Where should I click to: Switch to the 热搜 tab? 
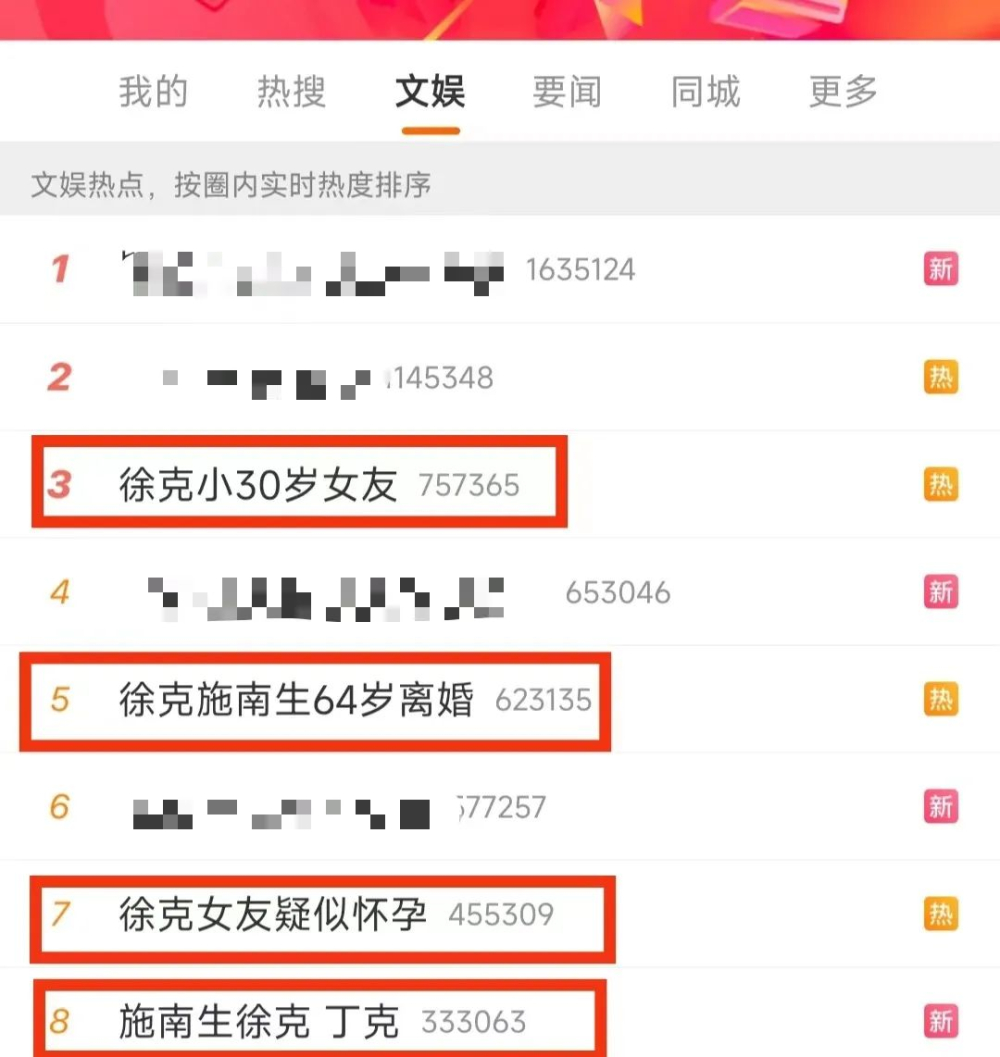[x=291, y=92]
